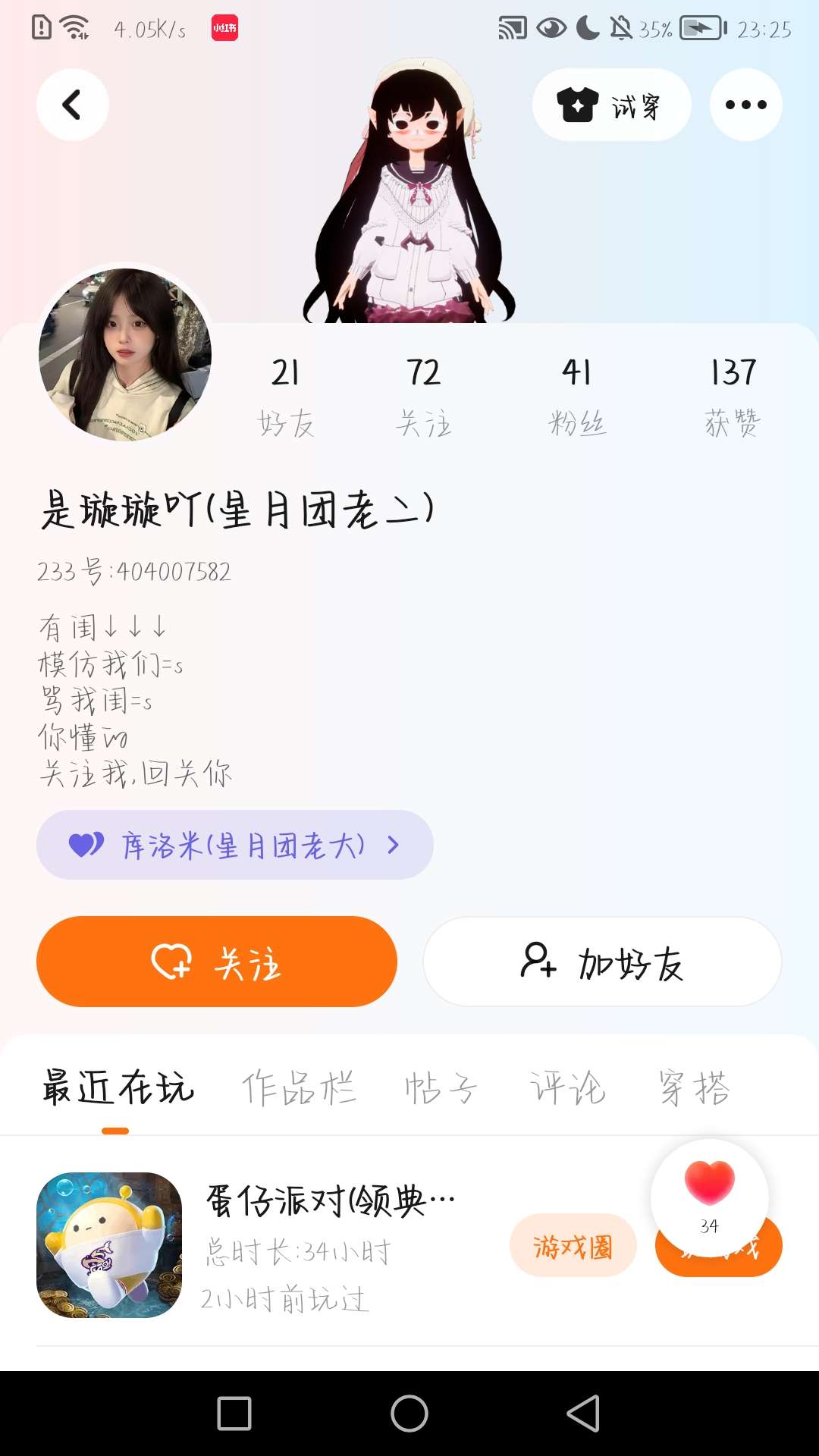Viewport: 819px width, 1456px height.
Task: Switch to the 最近在玩 tab
Action: click(118, 1087)
